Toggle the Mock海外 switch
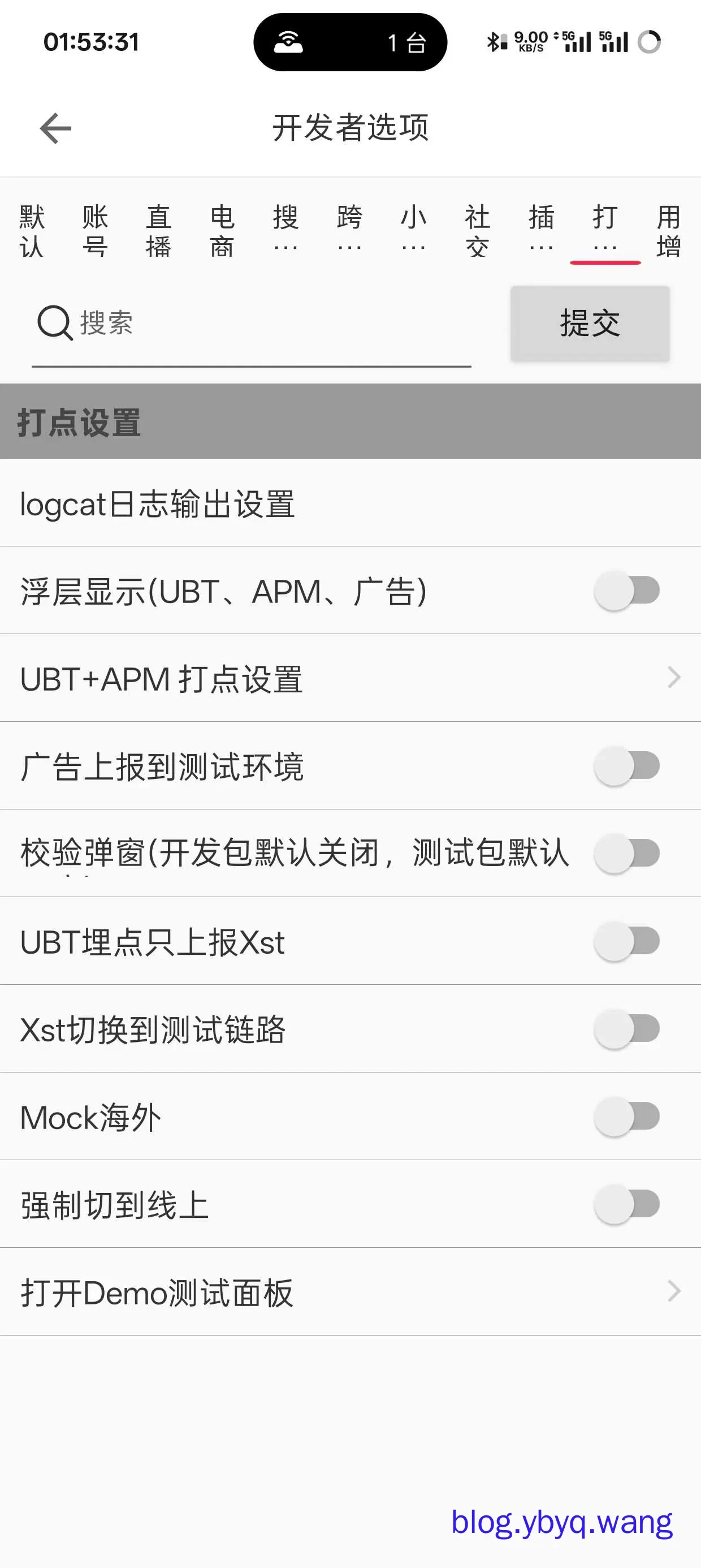The image size is (701, 1568). [x=628, y=1117]
